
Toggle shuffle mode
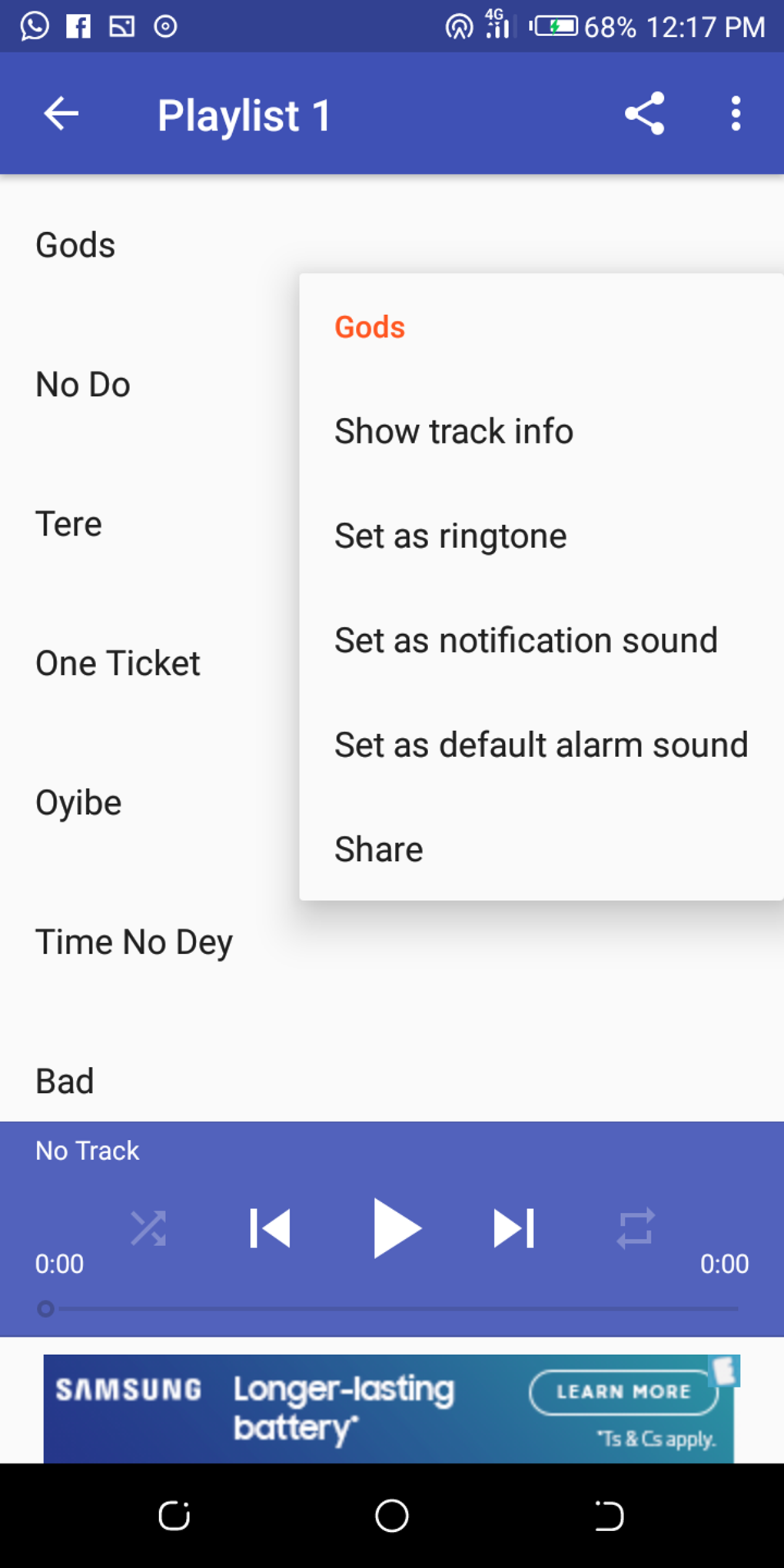coord(148,1227)
